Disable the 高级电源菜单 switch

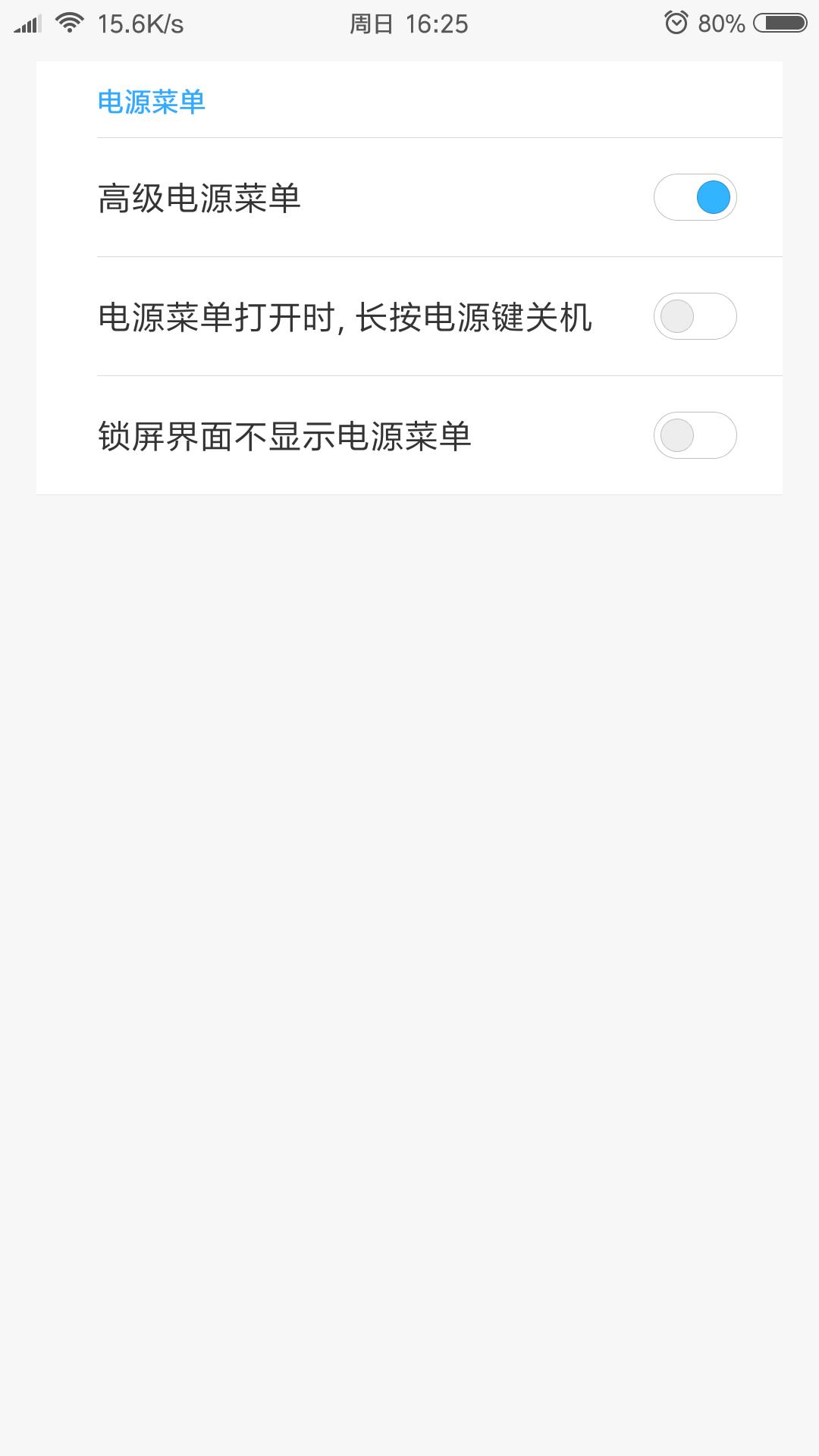coord(695,197)
